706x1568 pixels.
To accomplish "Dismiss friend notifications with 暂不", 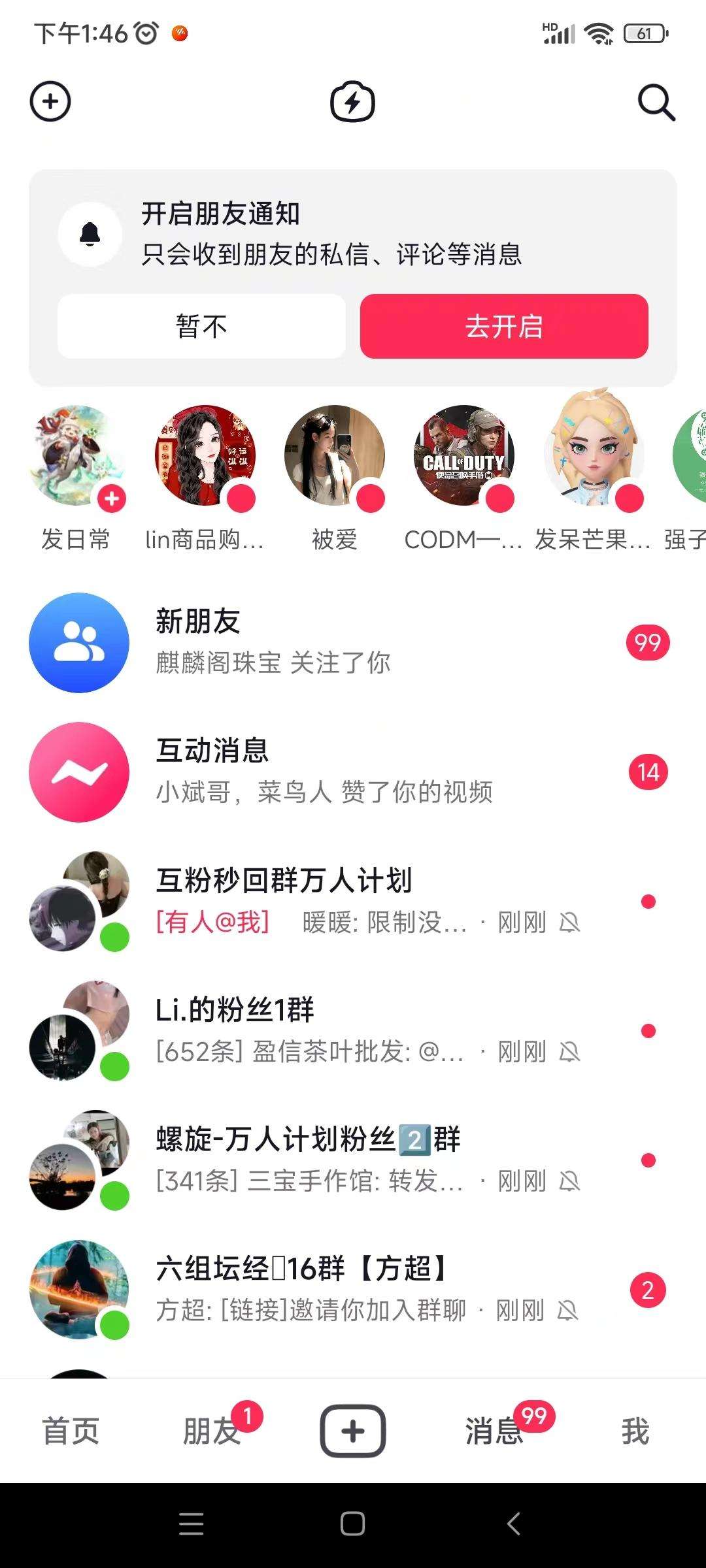I will pyautogui.click(x=201, y=326).
